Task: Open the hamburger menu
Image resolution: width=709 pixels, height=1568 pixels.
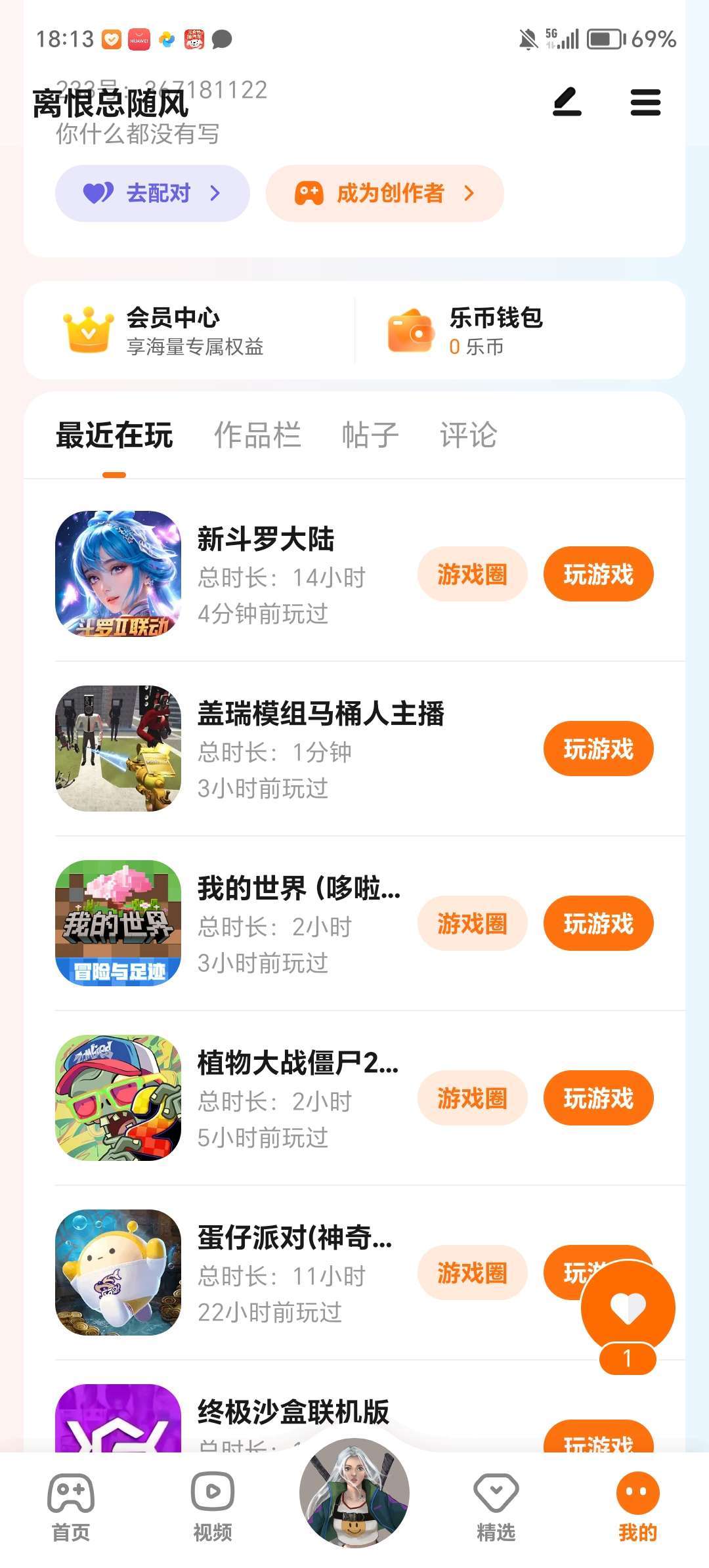Action: pyautogui.click(x=645, y=102)
